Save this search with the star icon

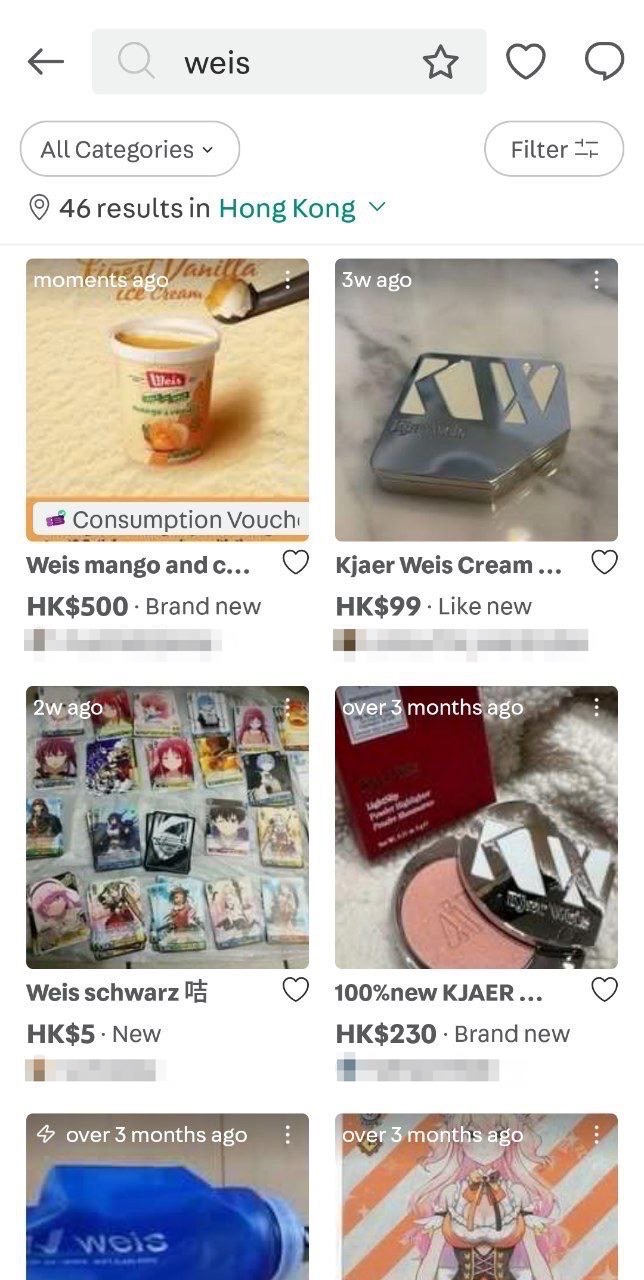tap(440, 62)
